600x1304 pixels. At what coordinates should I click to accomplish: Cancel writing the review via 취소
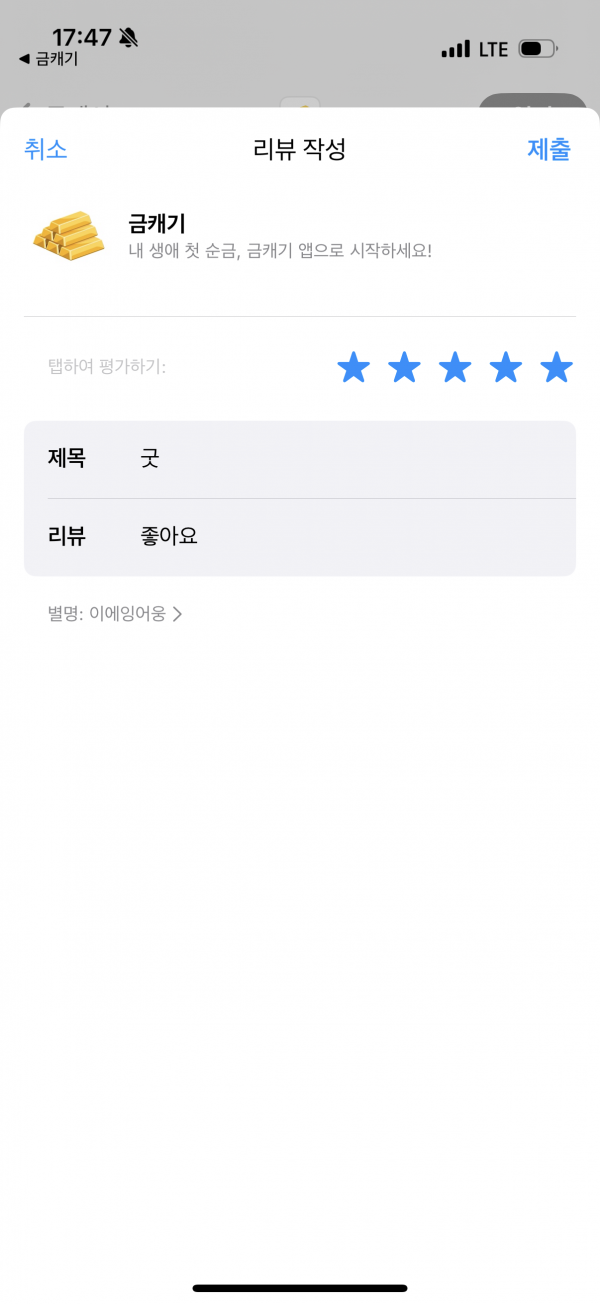click(x=45, y=150)
